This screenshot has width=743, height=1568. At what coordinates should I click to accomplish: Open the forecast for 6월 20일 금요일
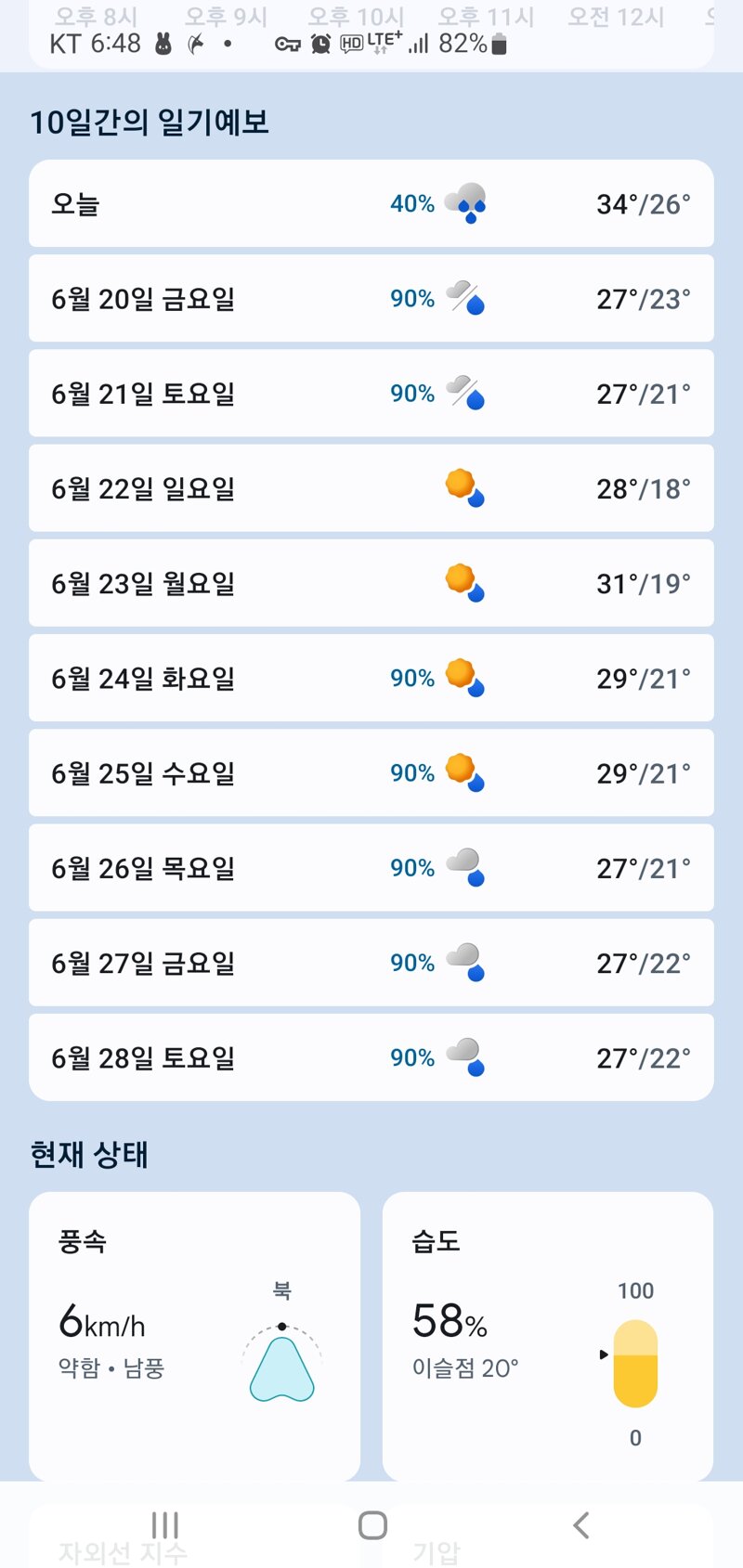tap(371, 298)
